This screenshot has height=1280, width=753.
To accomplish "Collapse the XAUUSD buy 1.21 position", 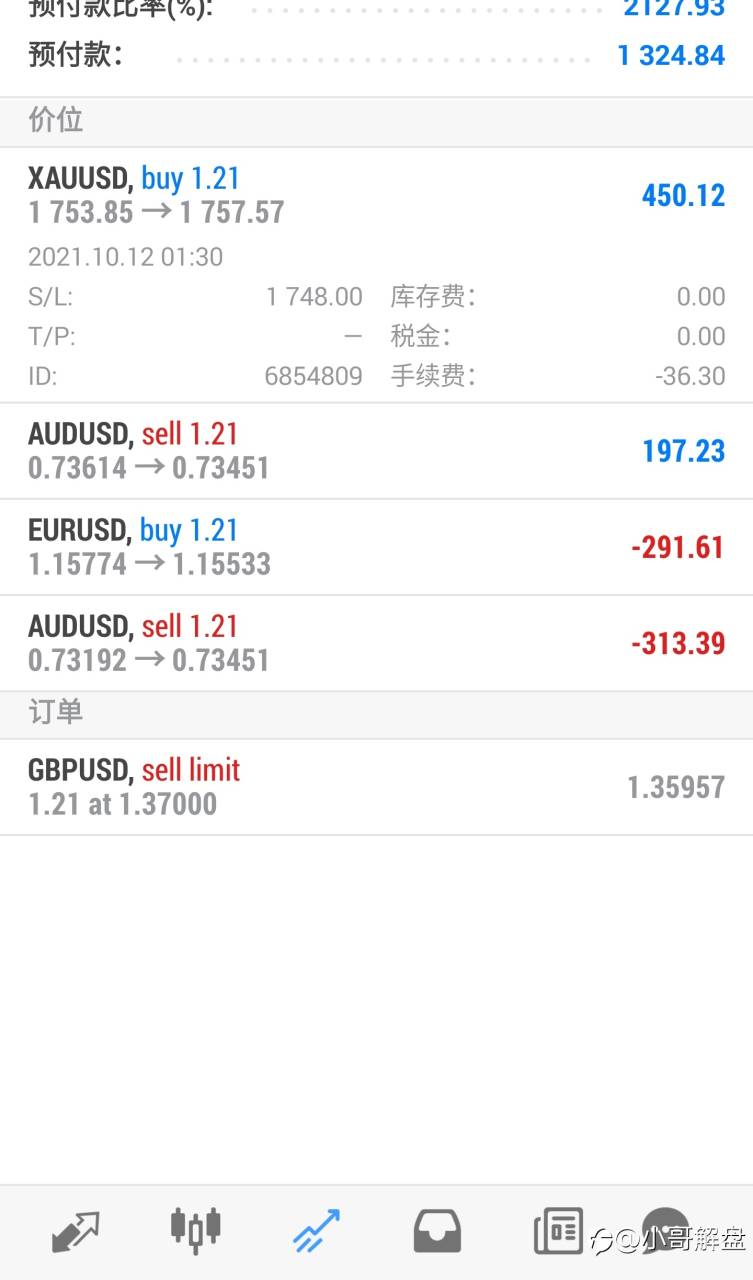I will (376, 275).
